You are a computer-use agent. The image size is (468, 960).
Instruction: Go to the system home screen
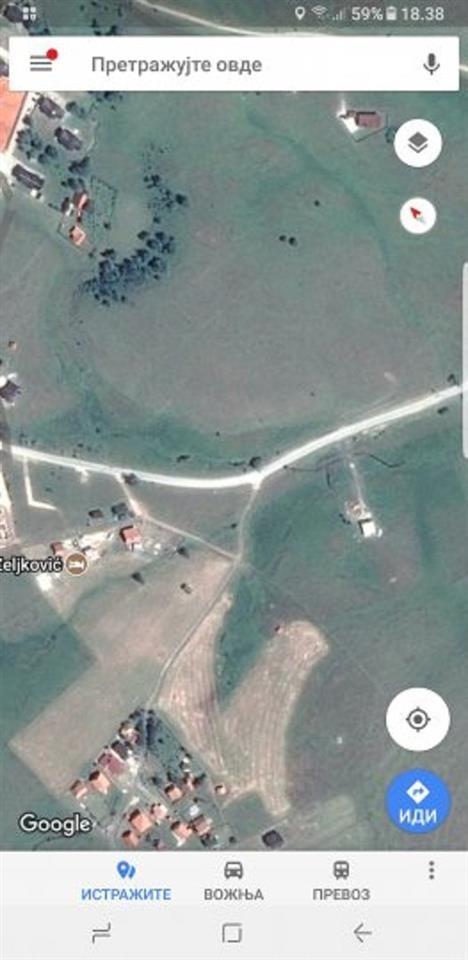[232, 933]
